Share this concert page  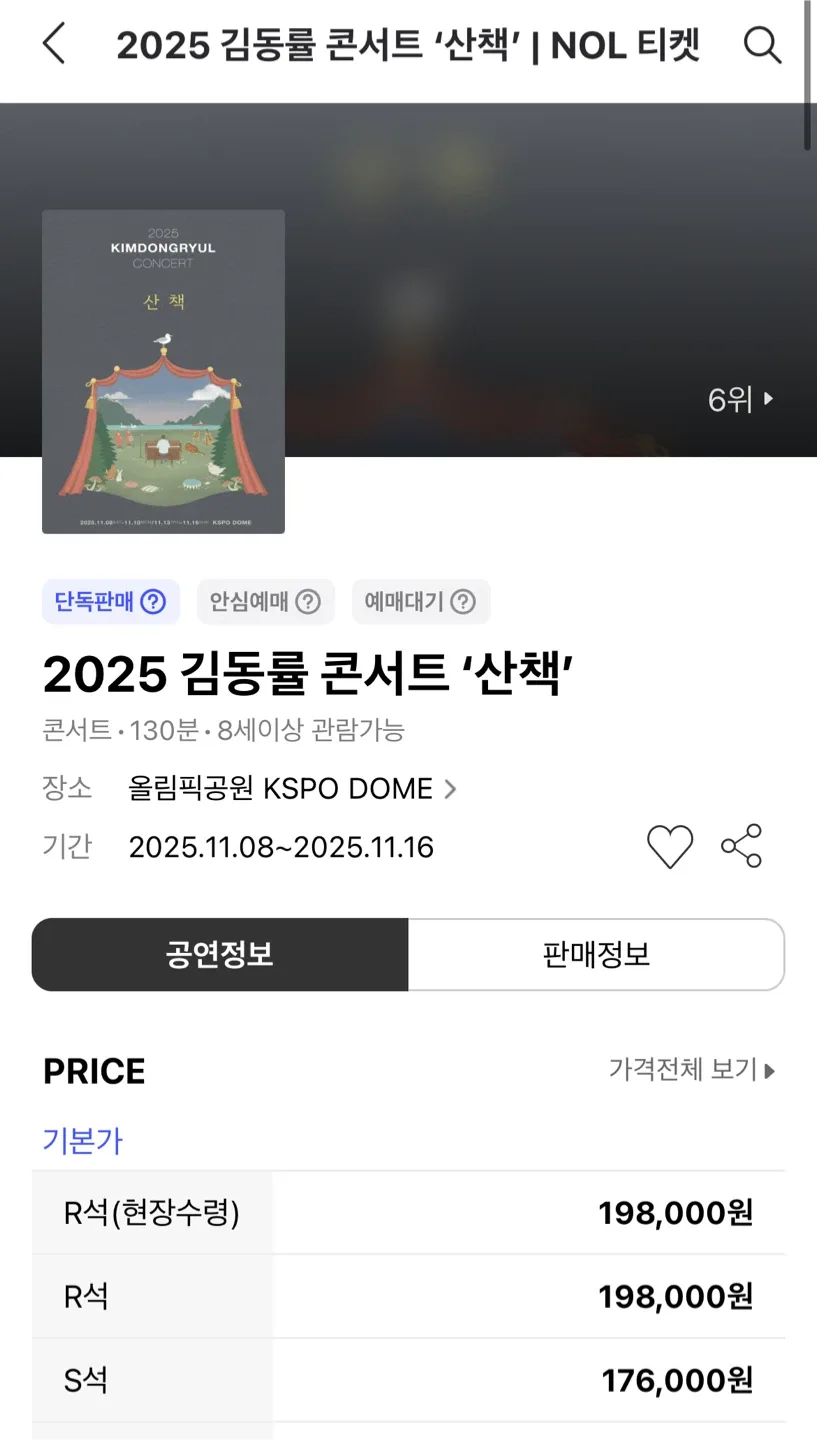tap(741, 846)
